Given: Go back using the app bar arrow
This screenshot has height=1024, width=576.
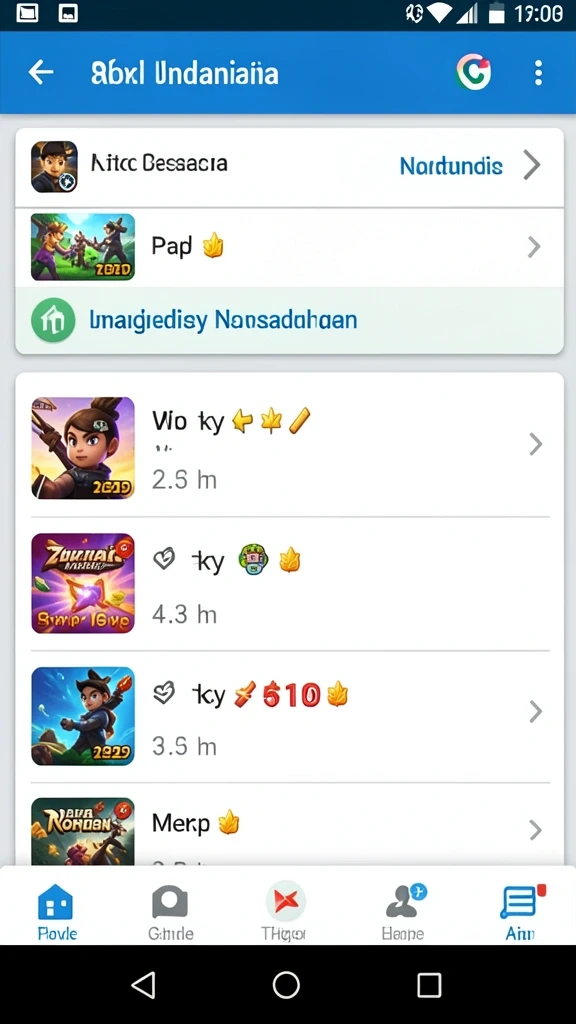Looking at the screenshot, I should pos(40,72).
